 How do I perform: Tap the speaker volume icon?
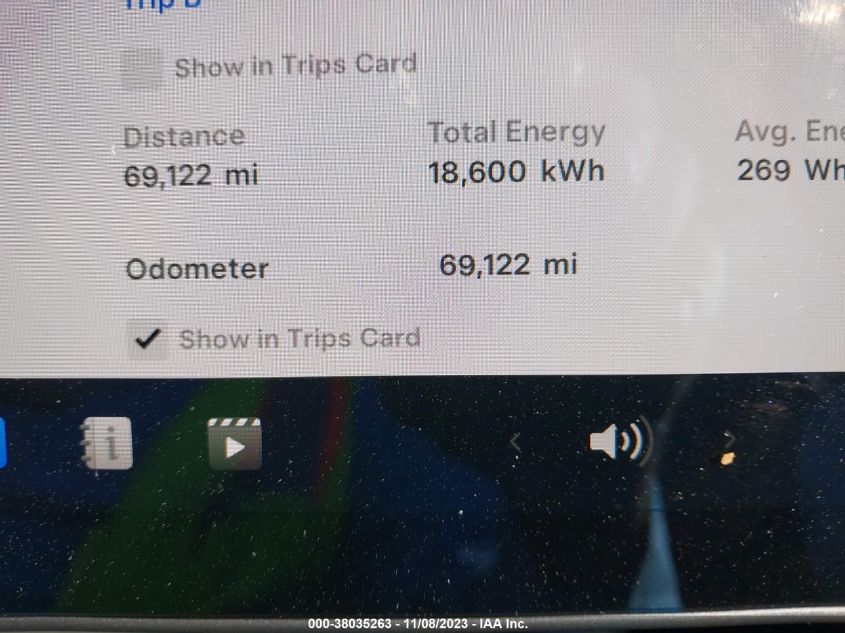(x=619, y=442)
